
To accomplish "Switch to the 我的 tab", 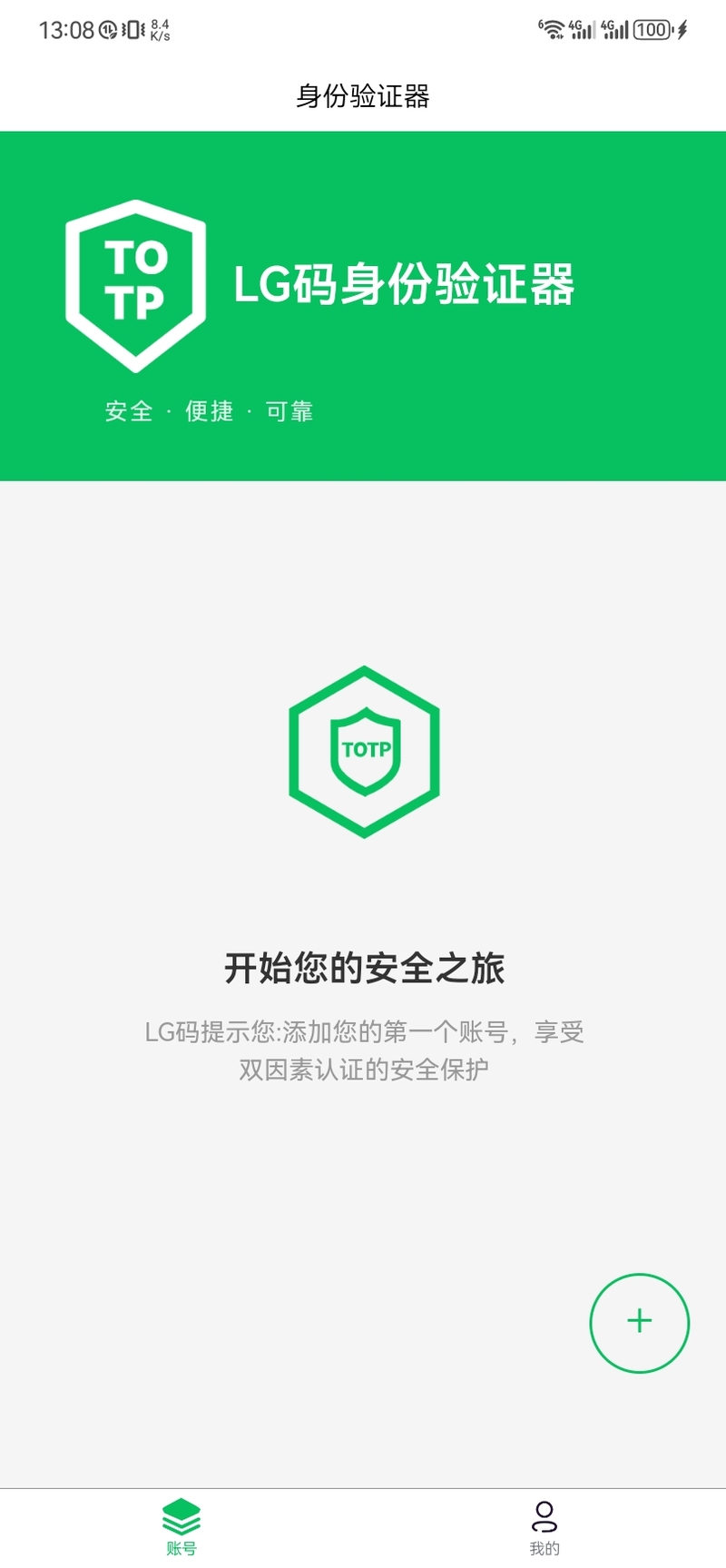I will pos(544,1528).
